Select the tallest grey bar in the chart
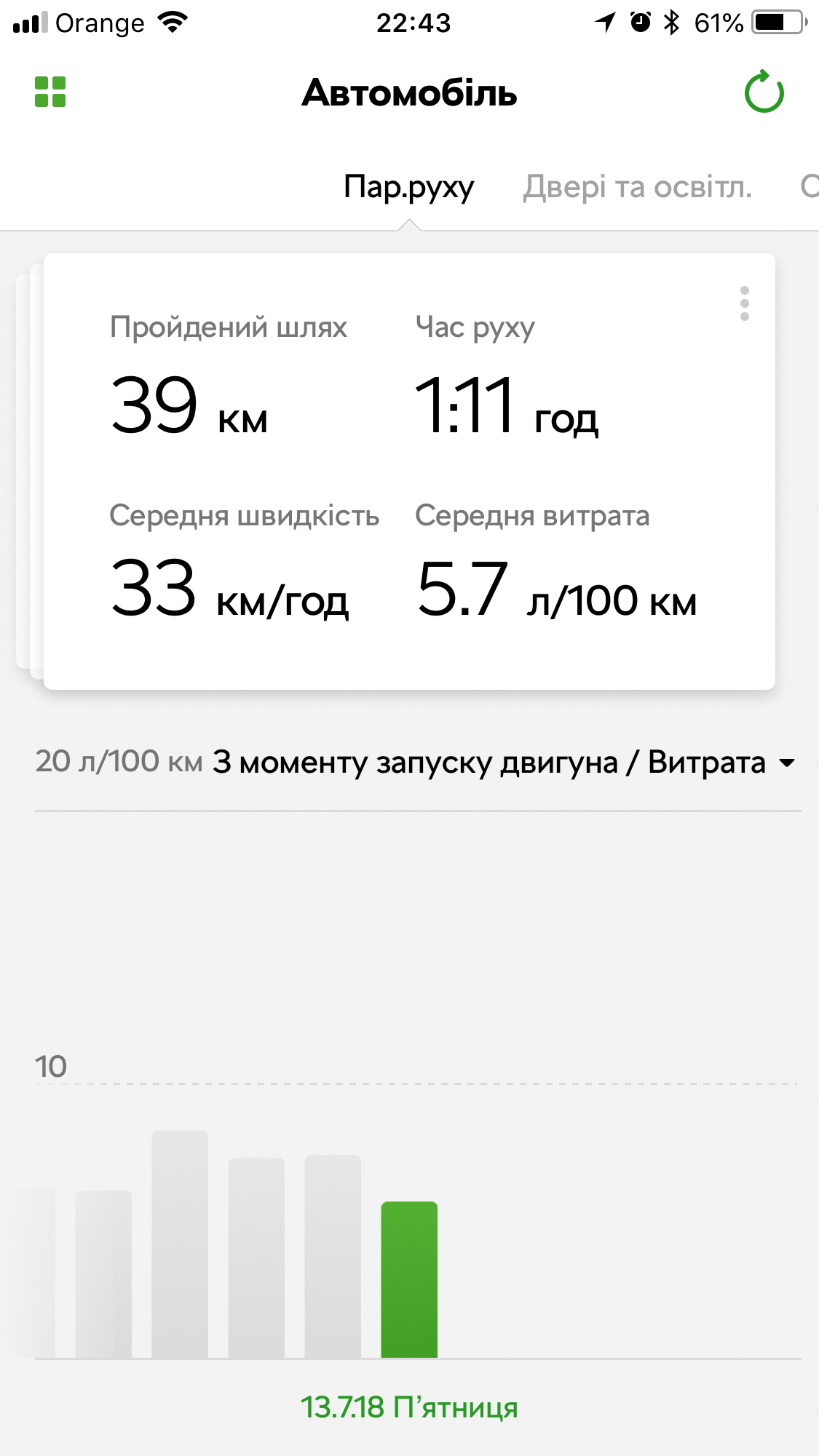 point(180,1244)
